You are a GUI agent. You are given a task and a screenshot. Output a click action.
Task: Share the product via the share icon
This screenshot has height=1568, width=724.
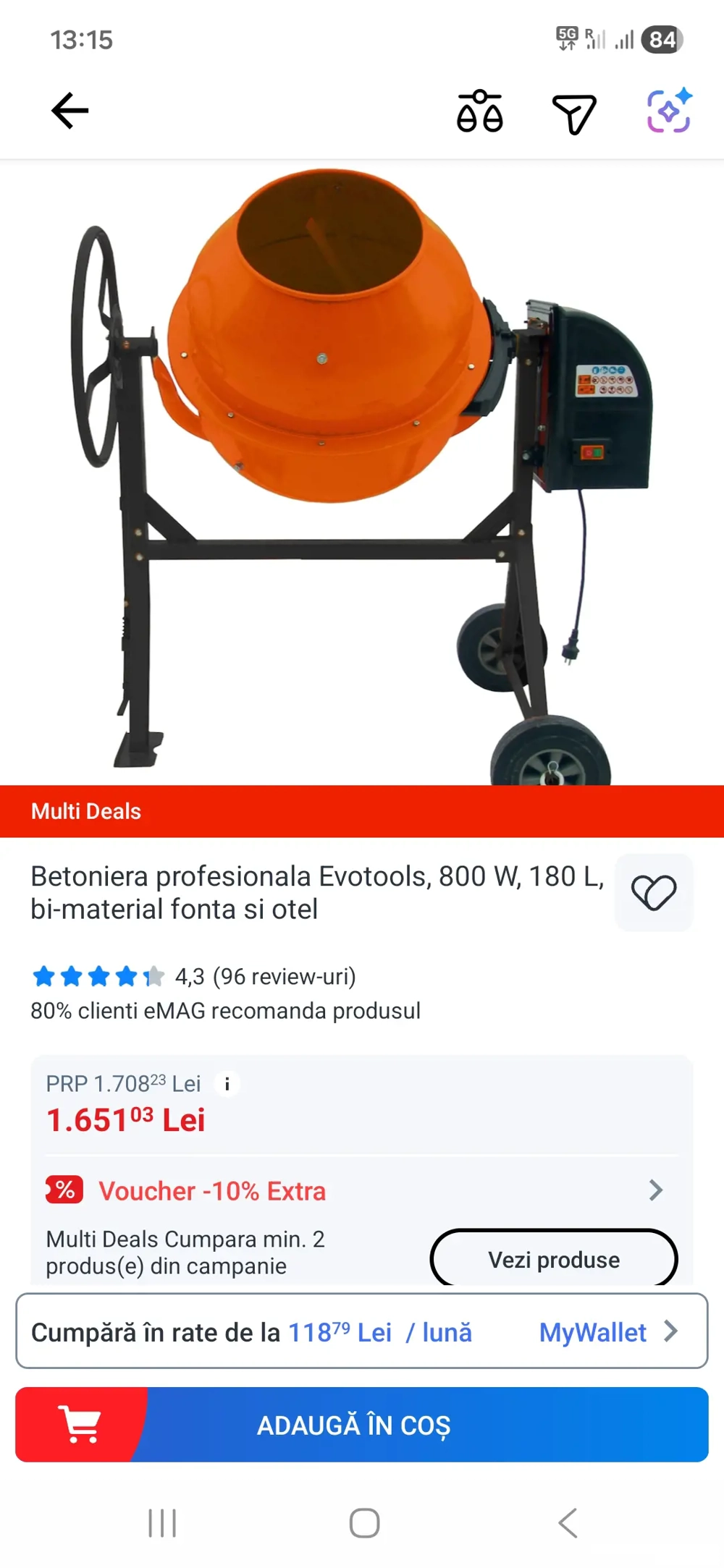coord(575,111)
